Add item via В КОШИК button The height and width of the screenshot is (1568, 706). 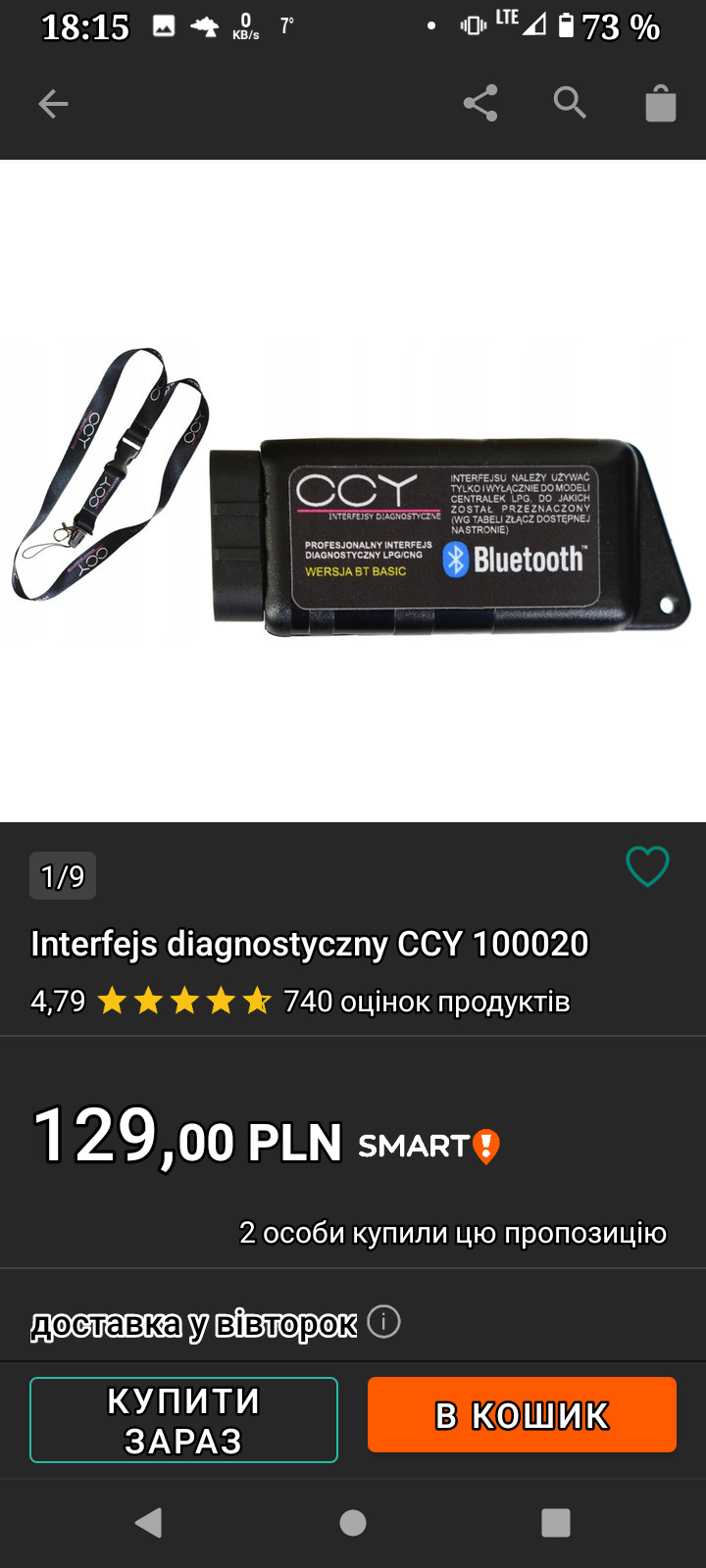point(522,1415)
